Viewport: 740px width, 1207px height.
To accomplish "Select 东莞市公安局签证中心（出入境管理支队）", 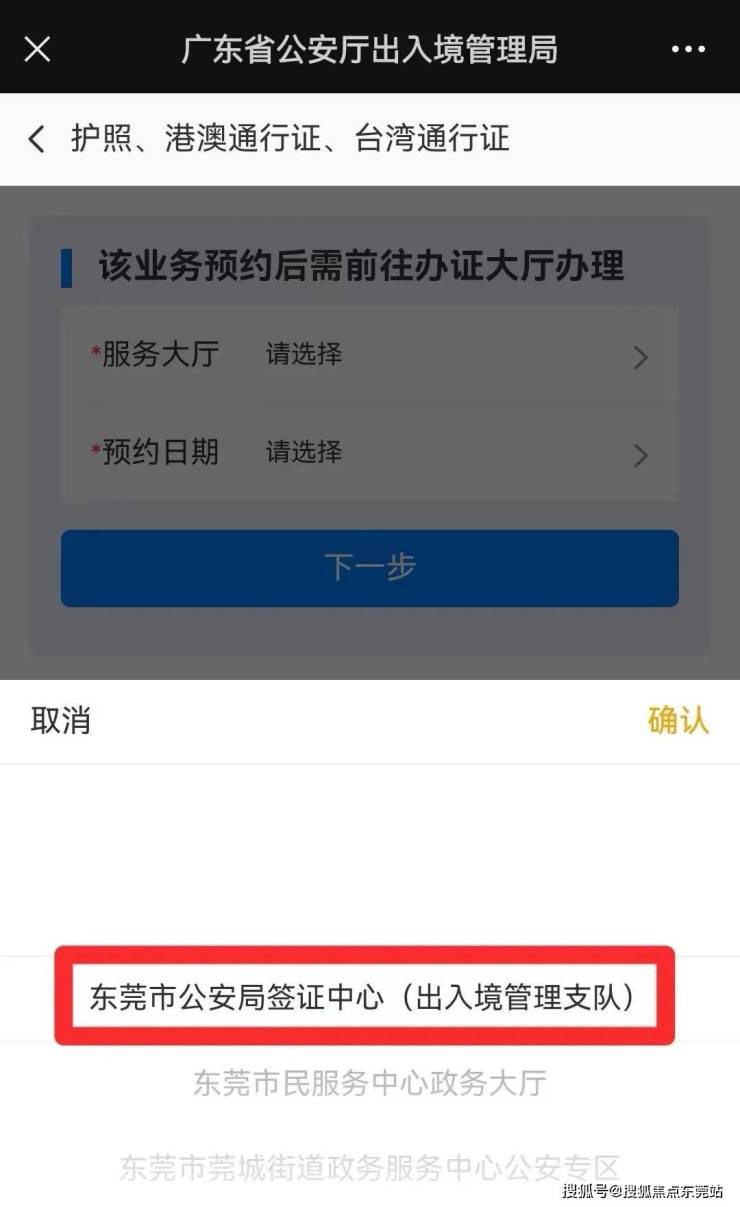I will 364,997.
